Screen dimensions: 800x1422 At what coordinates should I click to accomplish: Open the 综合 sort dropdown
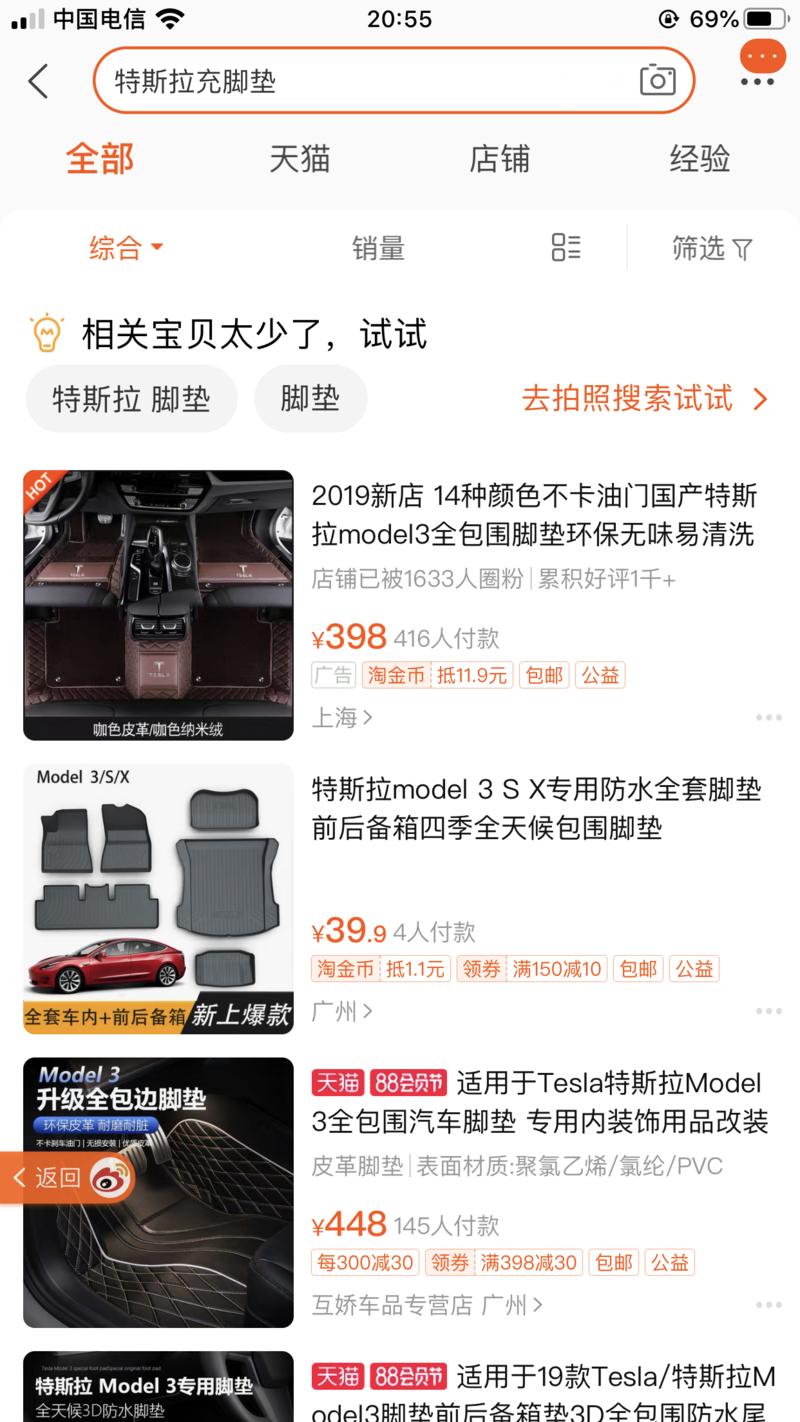point(124,248)
